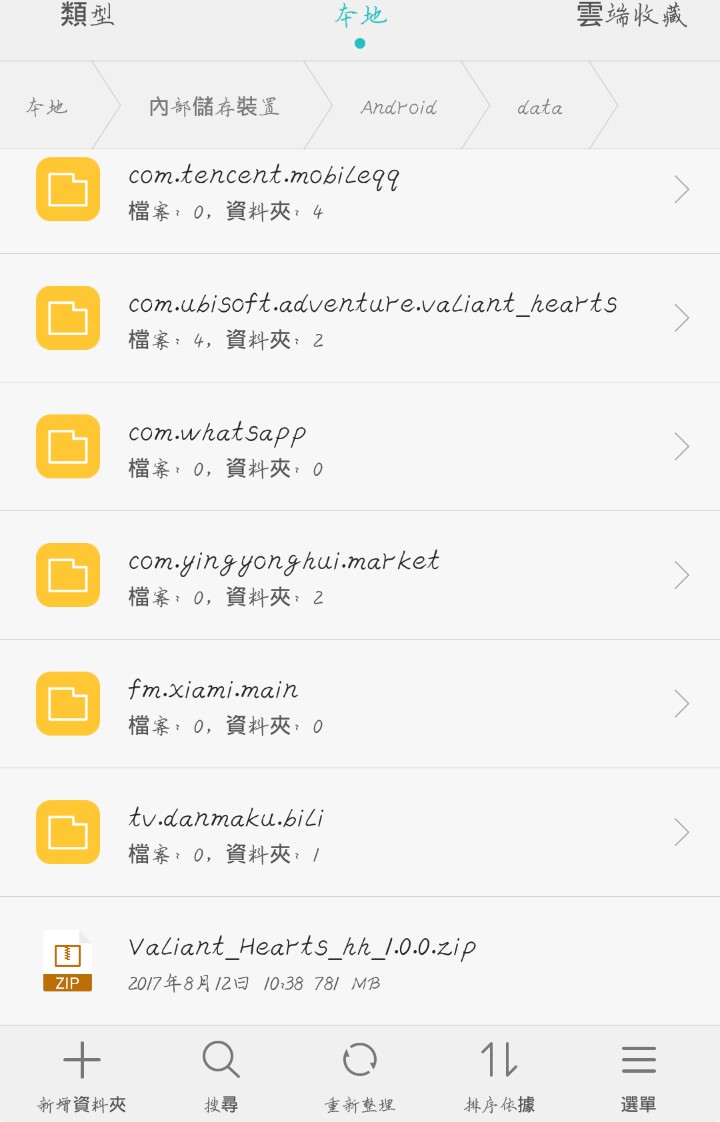Image resolution: width=720 pixels, height=1122 pixels.
Task: Switch to the 類型 tab
Action: pyautogui.click(x=88, y=17)
